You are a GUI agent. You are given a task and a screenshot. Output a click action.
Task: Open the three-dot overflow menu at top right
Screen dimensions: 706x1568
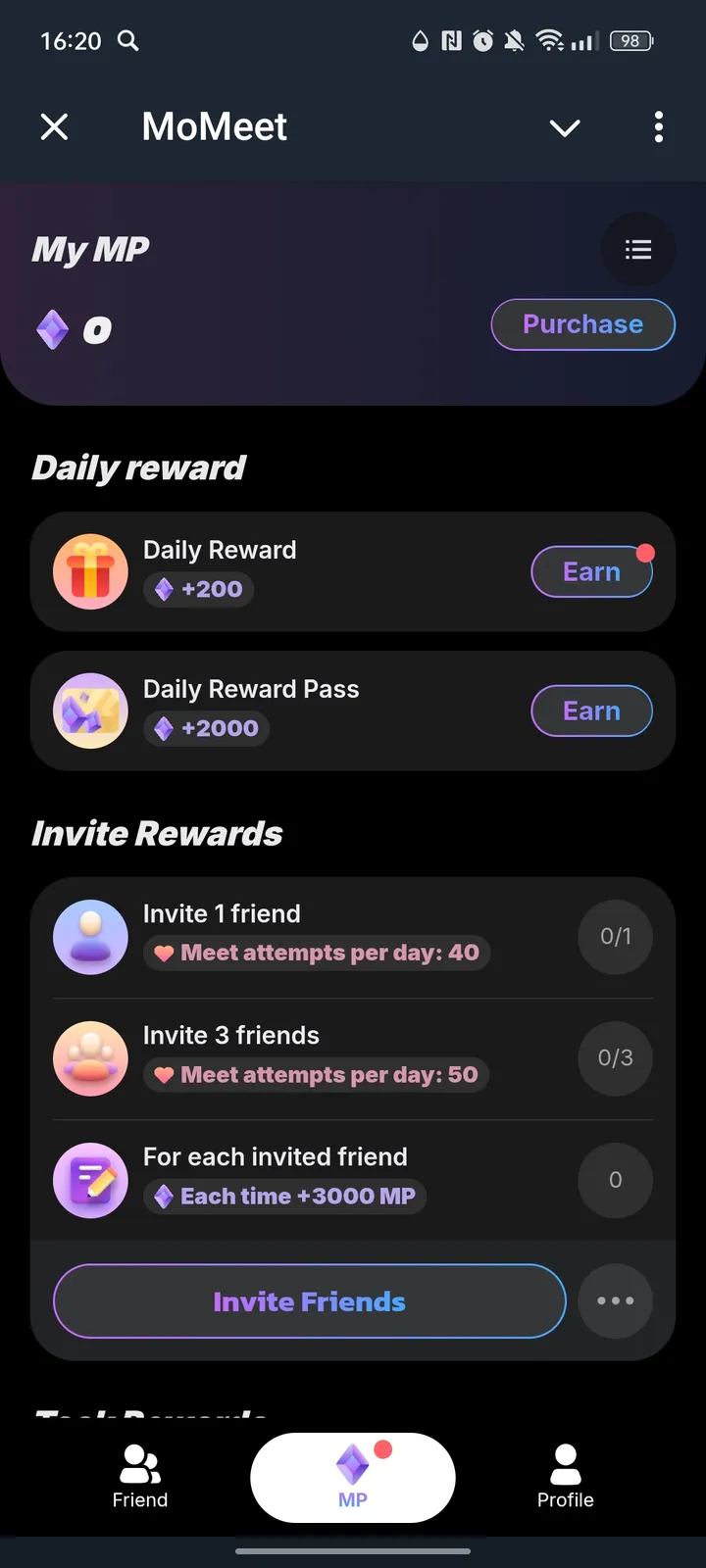(x=659, y=127)
